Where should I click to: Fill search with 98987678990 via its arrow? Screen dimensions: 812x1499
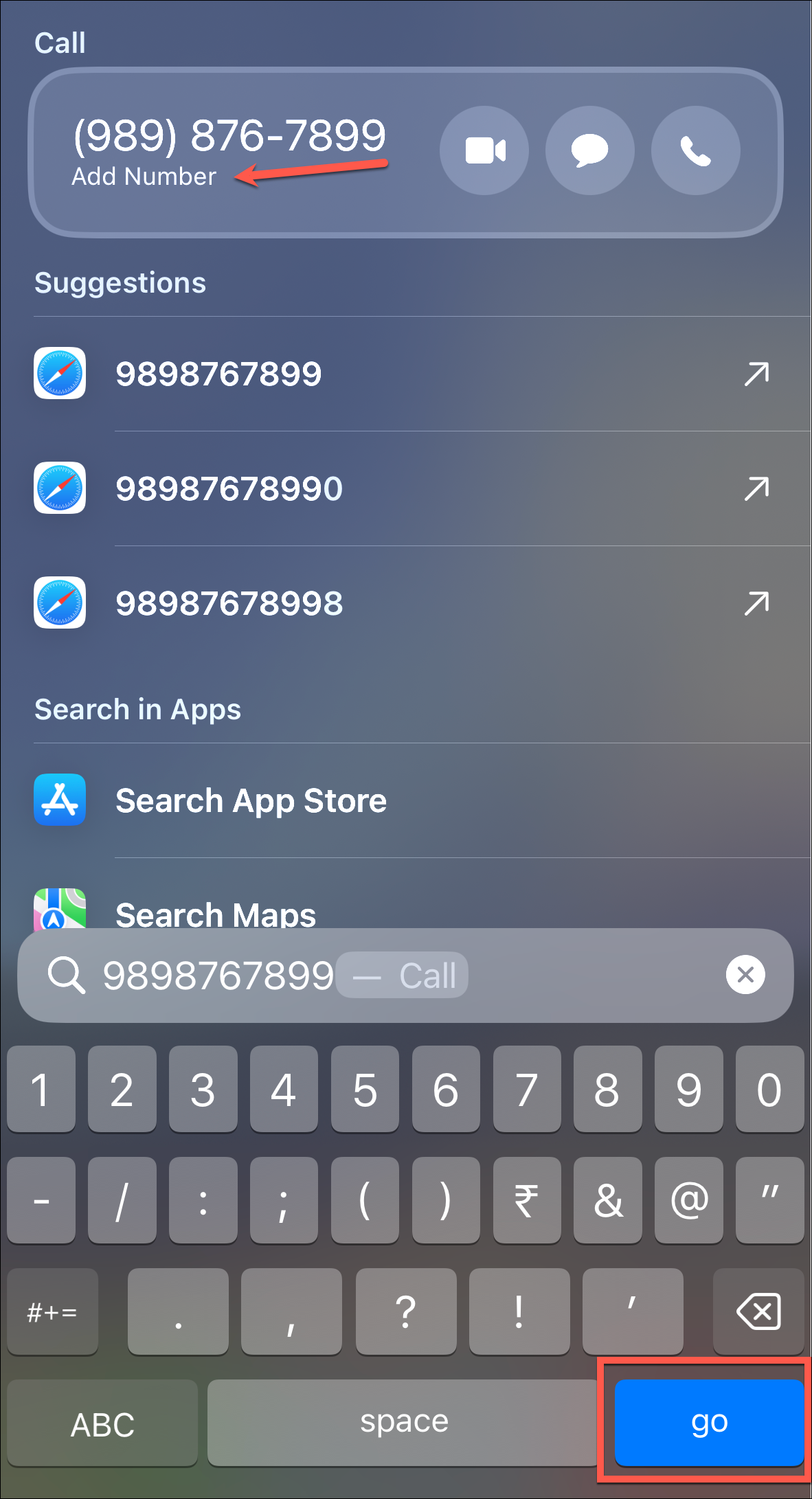click(756, 488)
